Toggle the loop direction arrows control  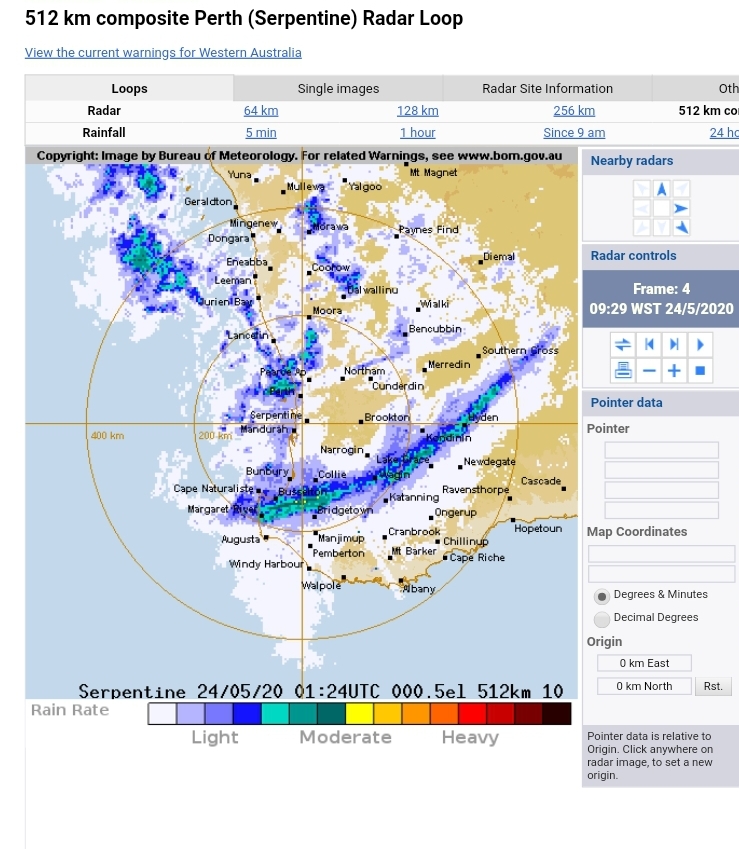[x=623, y=344]
